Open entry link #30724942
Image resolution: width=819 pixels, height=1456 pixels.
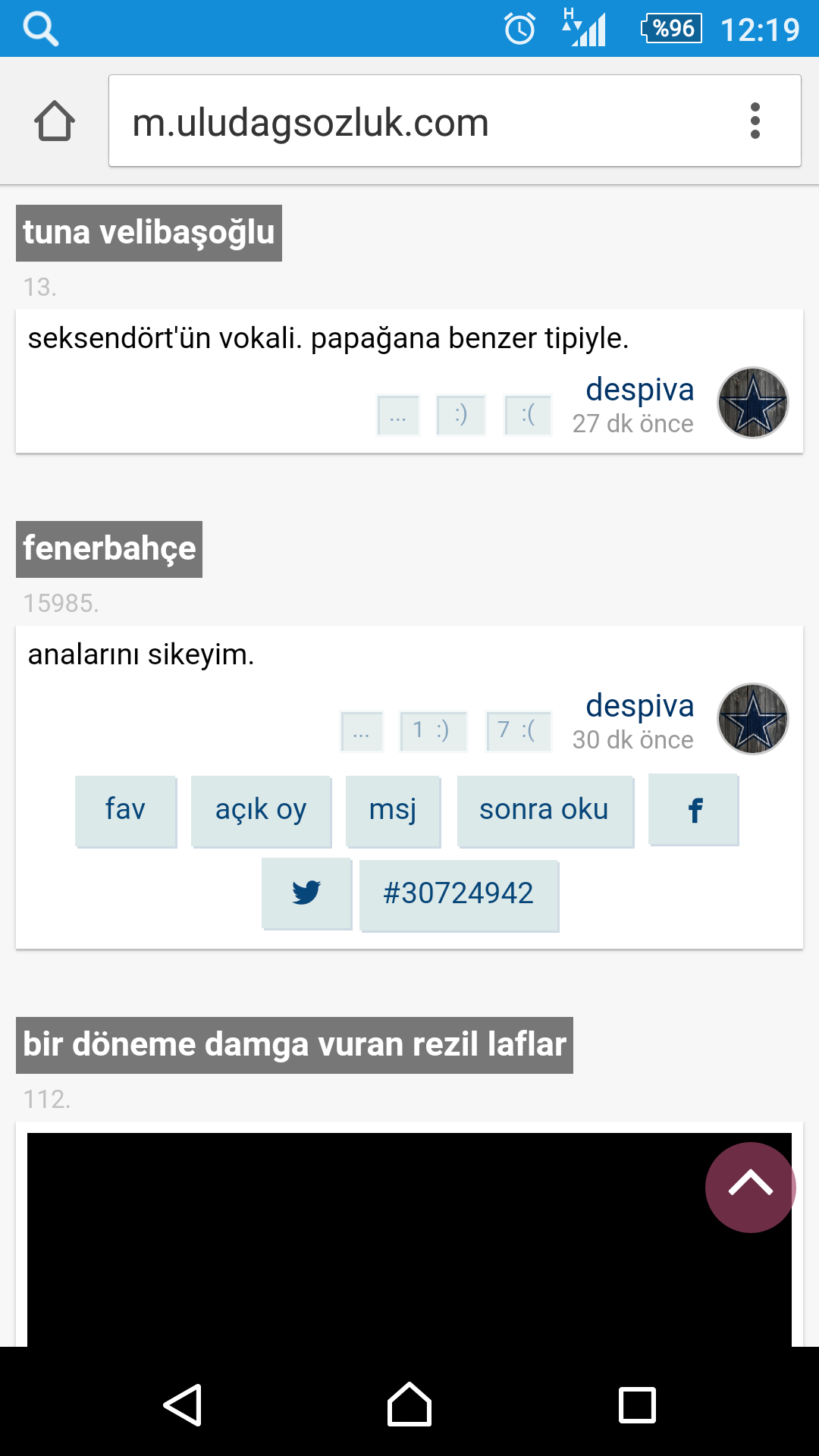pos(459,894)
